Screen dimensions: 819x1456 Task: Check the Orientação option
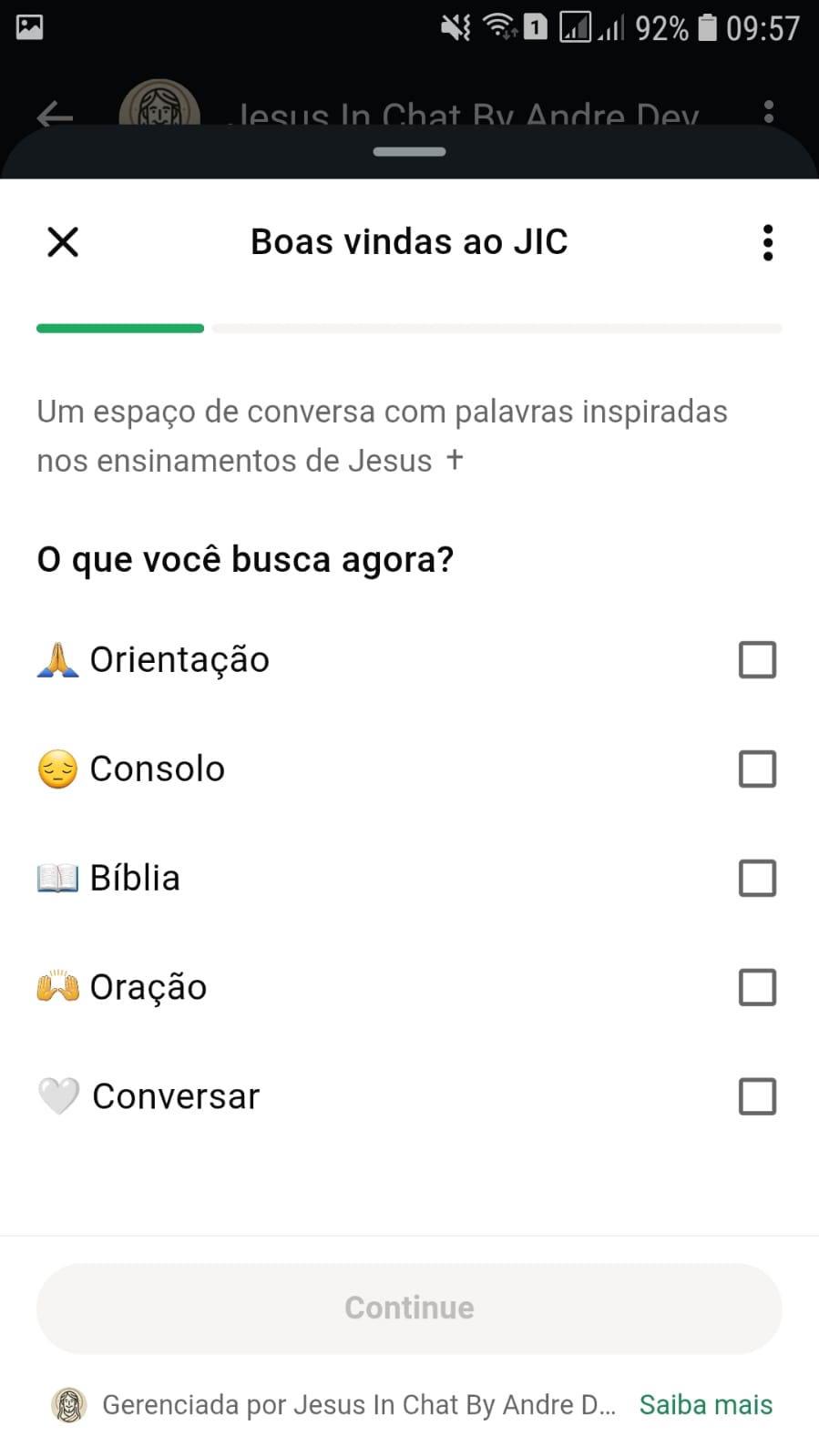pos(757,660)
